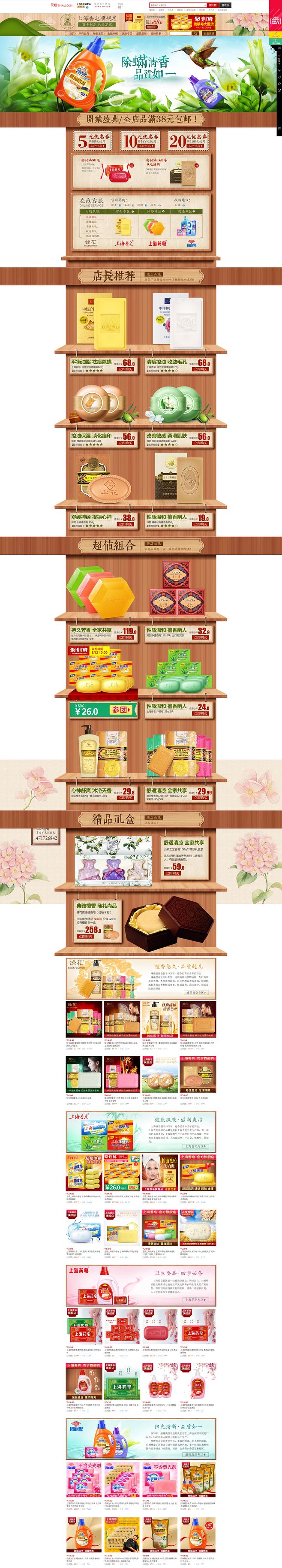The image size is (282, 1568).
Task: Buy 心神舒爽 沐浴天香 set at 29.9
Action: point(126,798)
